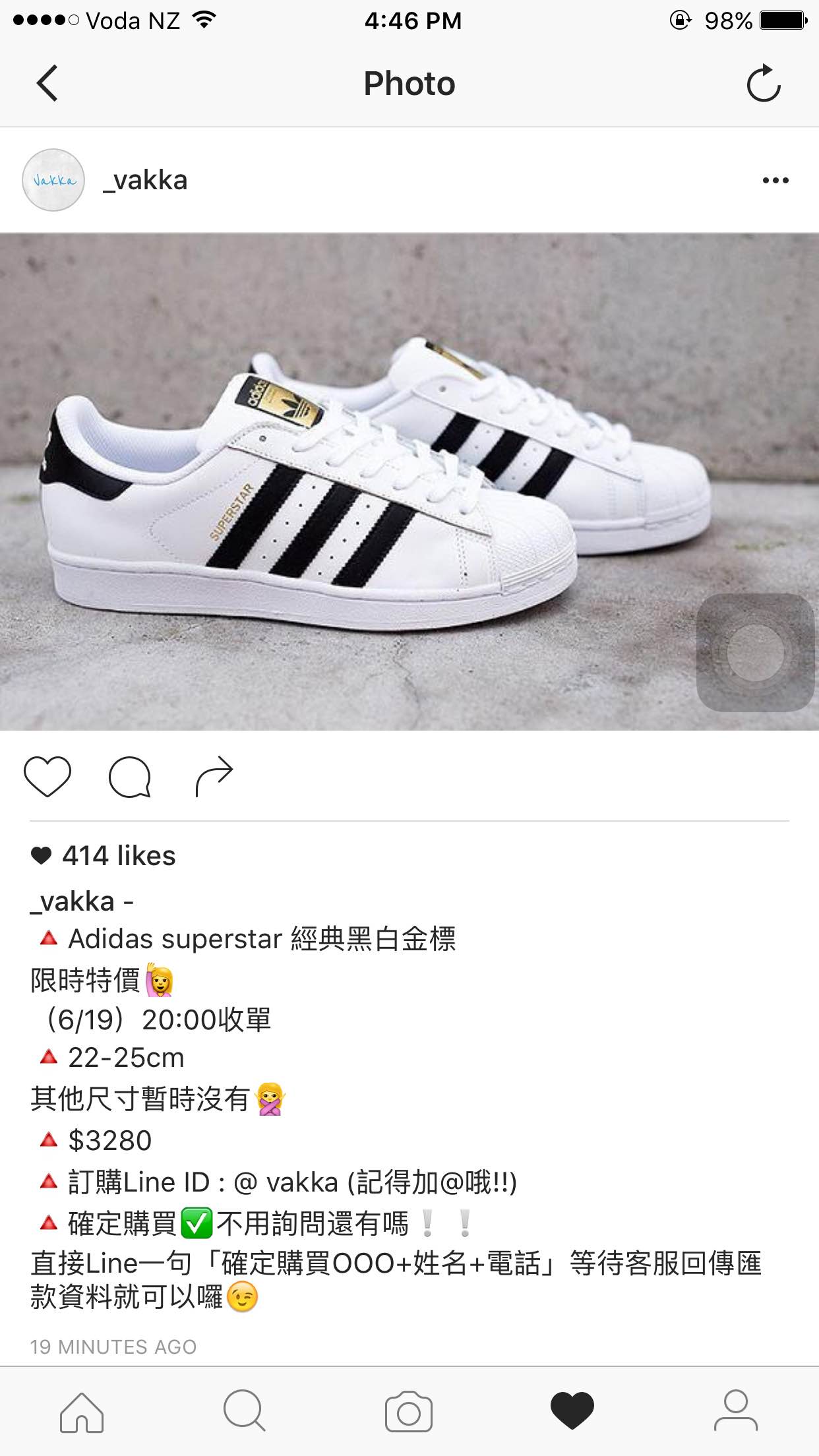Switch to the Home tab
Screen dimensions: 819x1456
click(x=82, y=1412)
